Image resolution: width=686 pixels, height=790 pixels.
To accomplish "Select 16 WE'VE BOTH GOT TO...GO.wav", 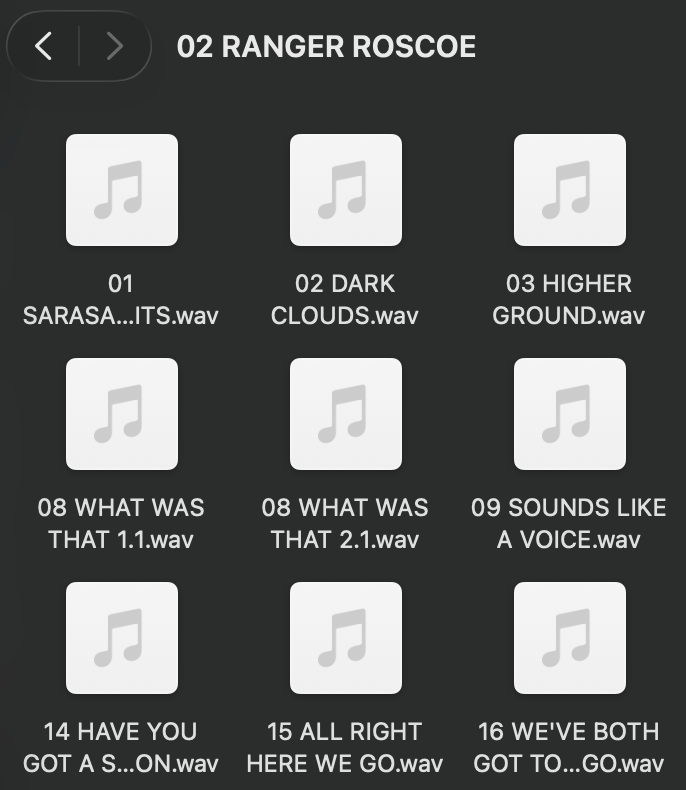I will coord(569,638).
